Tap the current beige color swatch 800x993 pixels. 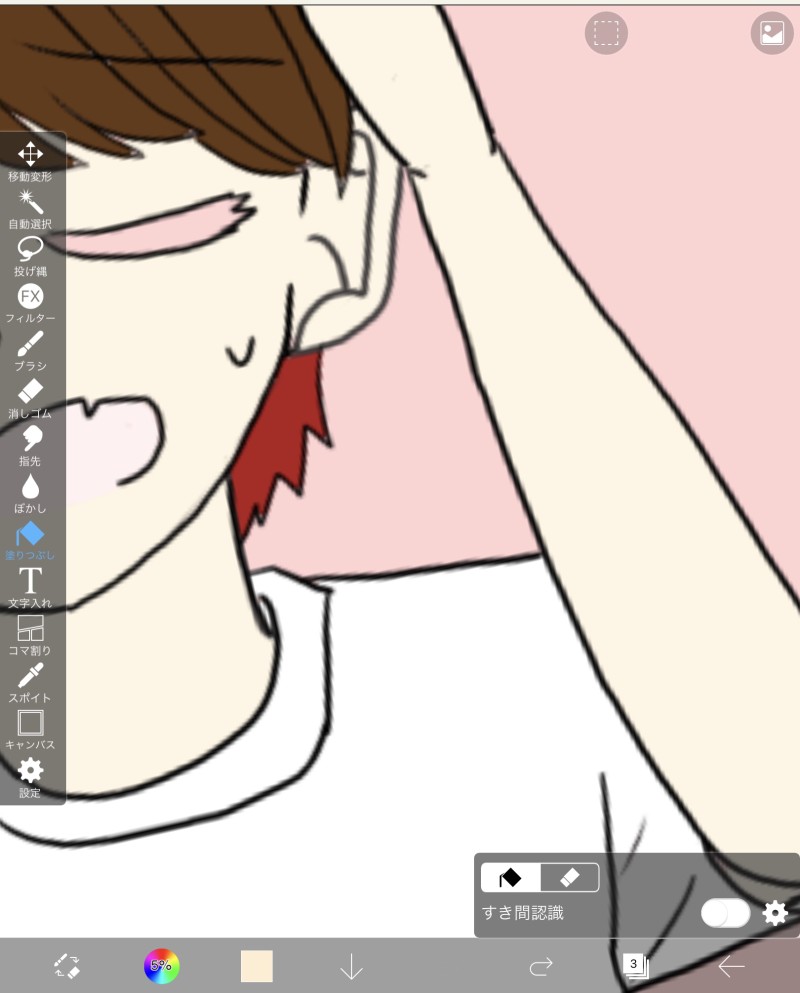pos(257,966)
